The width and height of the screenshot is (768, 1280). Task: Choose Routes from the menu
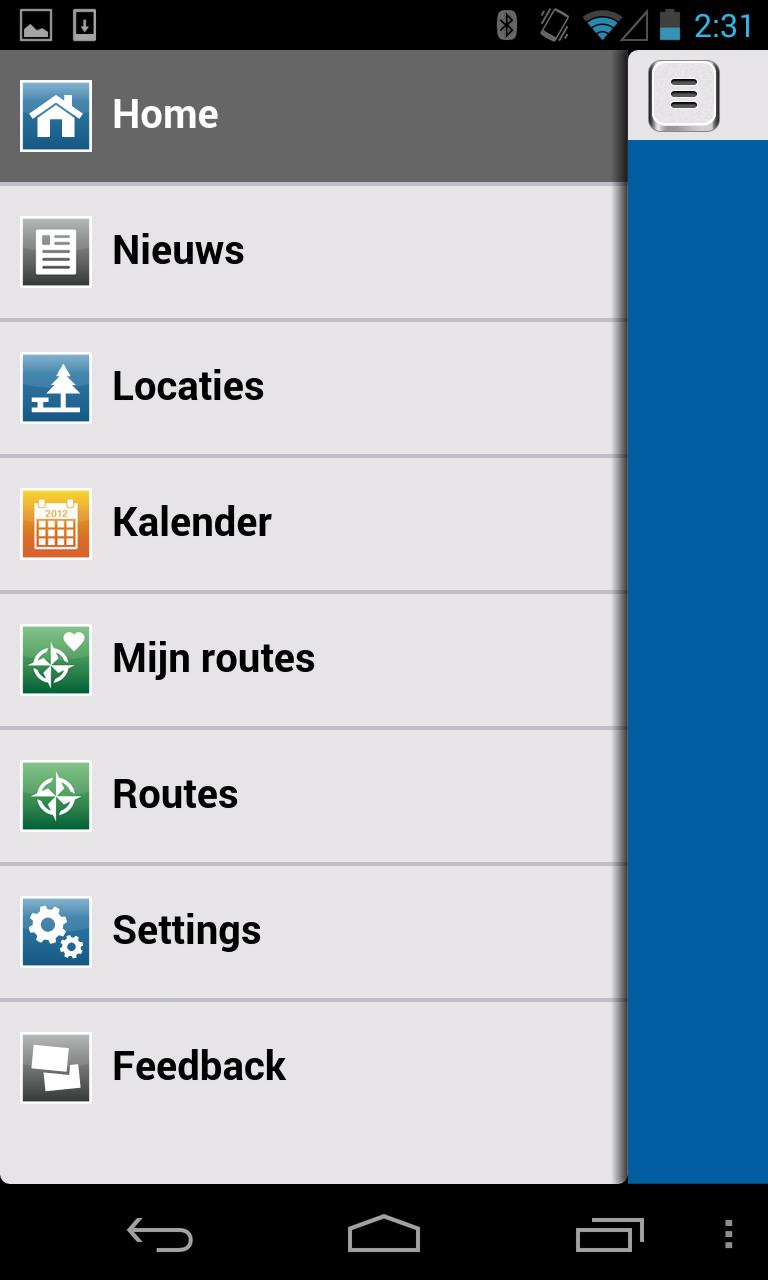coord(312,795)
